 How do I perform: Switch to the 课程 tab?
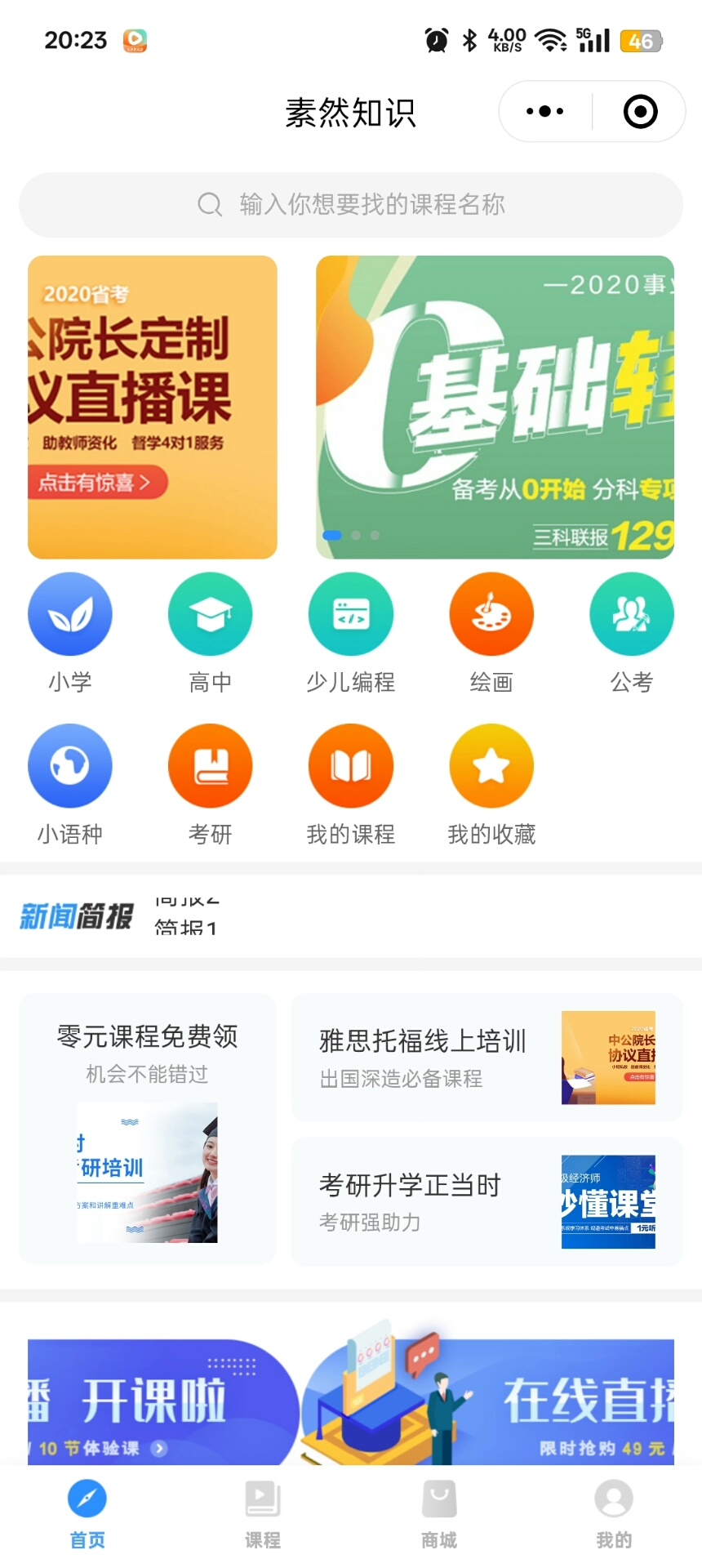(263, 1516)
